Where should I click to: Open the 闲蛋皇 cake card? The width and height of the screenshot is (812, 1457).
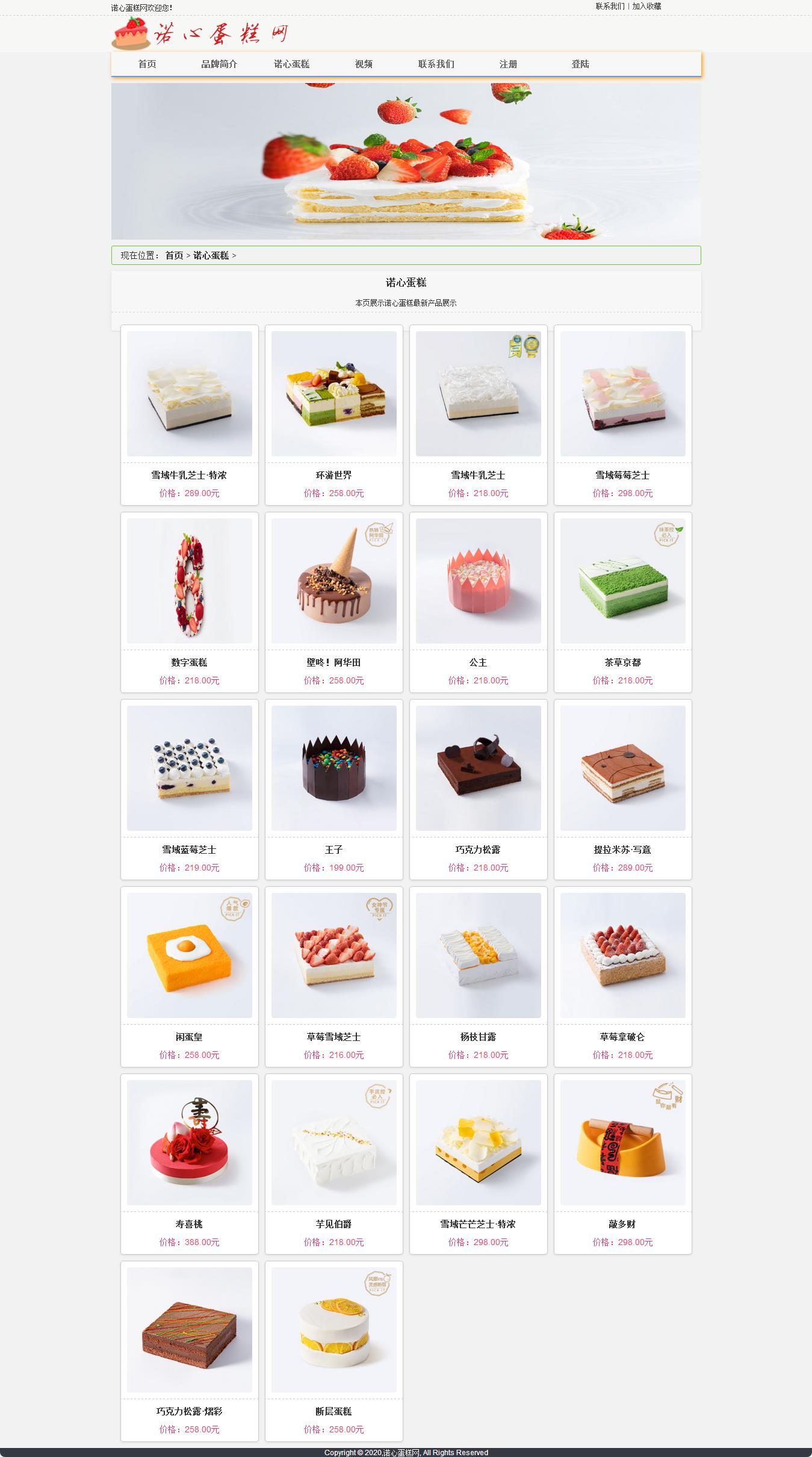tap(190, 977)
